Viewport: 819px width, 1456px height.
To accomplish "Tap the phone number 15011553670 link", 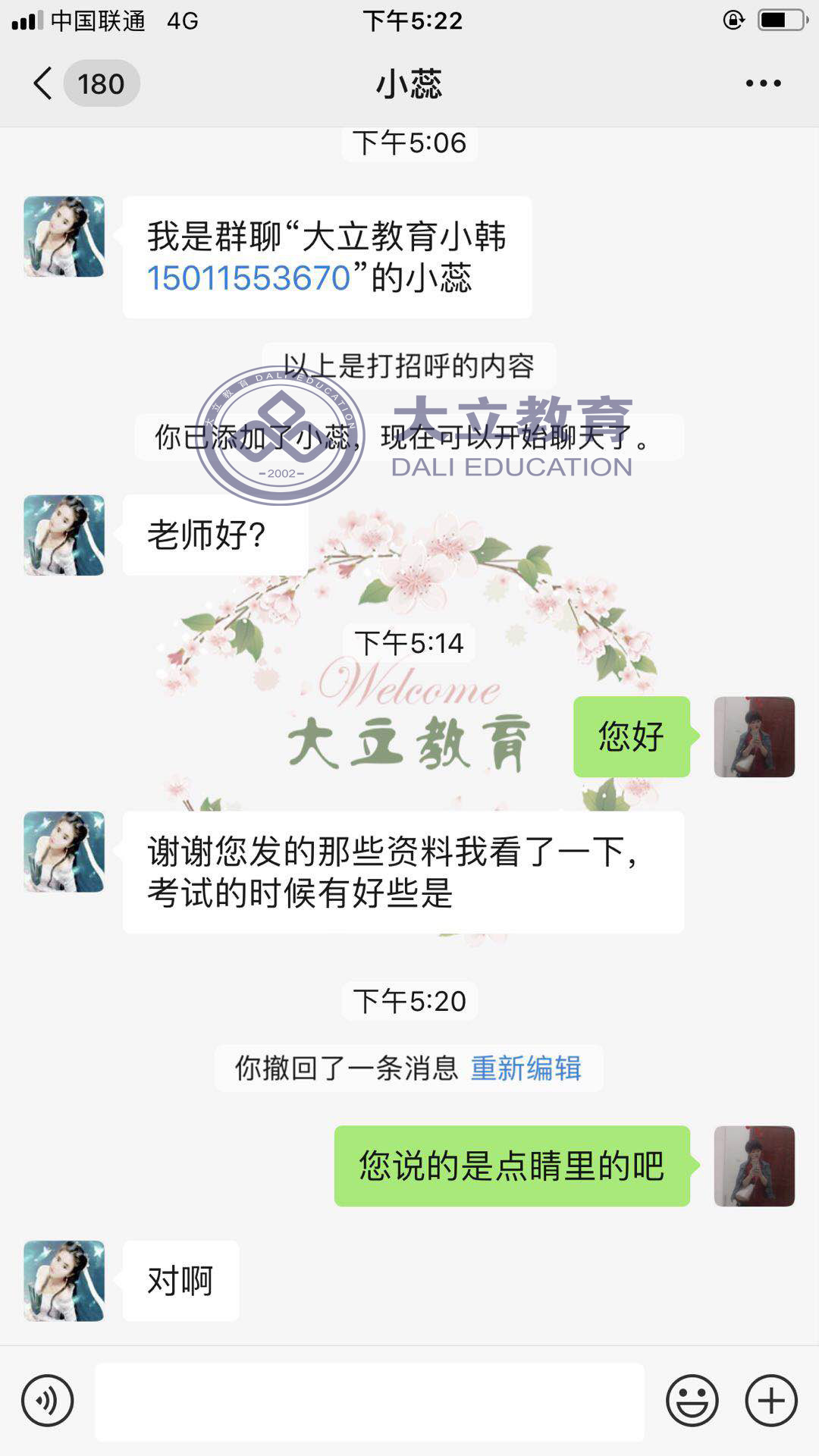I will coord(249,278).
